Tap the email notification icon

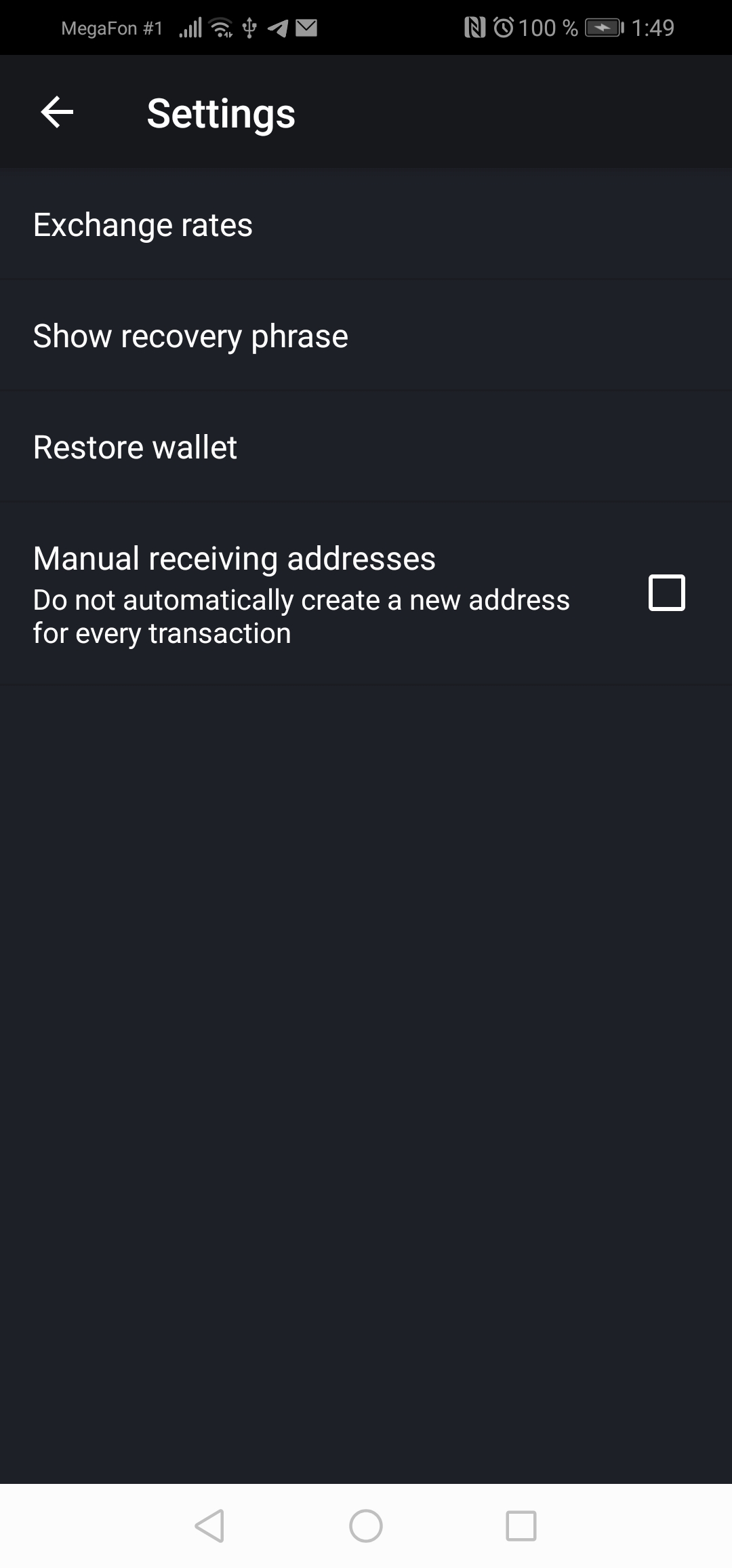click(306, 27)
